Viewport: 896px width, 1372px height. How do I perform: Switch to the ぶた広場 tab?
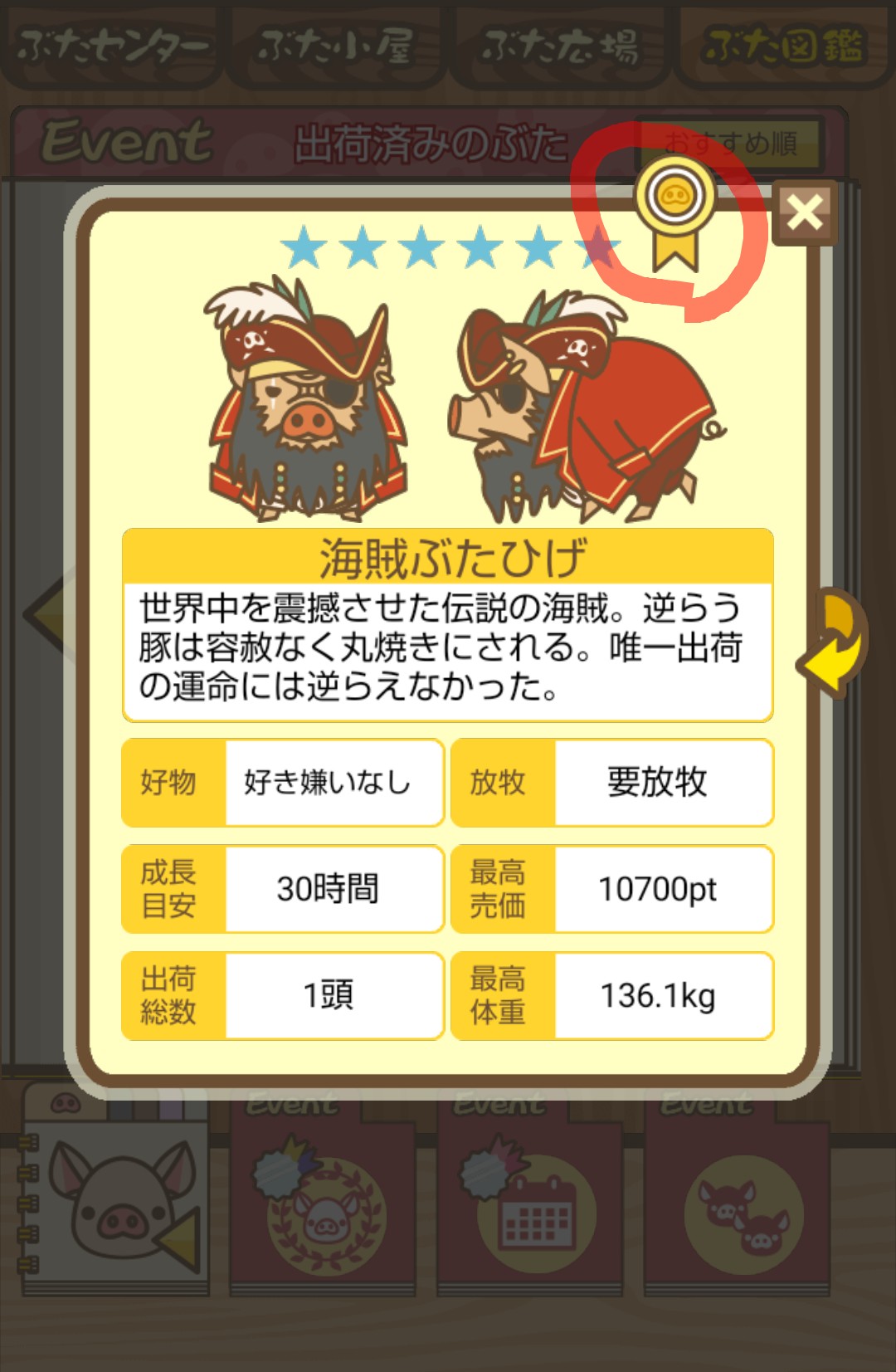(x=561, y=46)
